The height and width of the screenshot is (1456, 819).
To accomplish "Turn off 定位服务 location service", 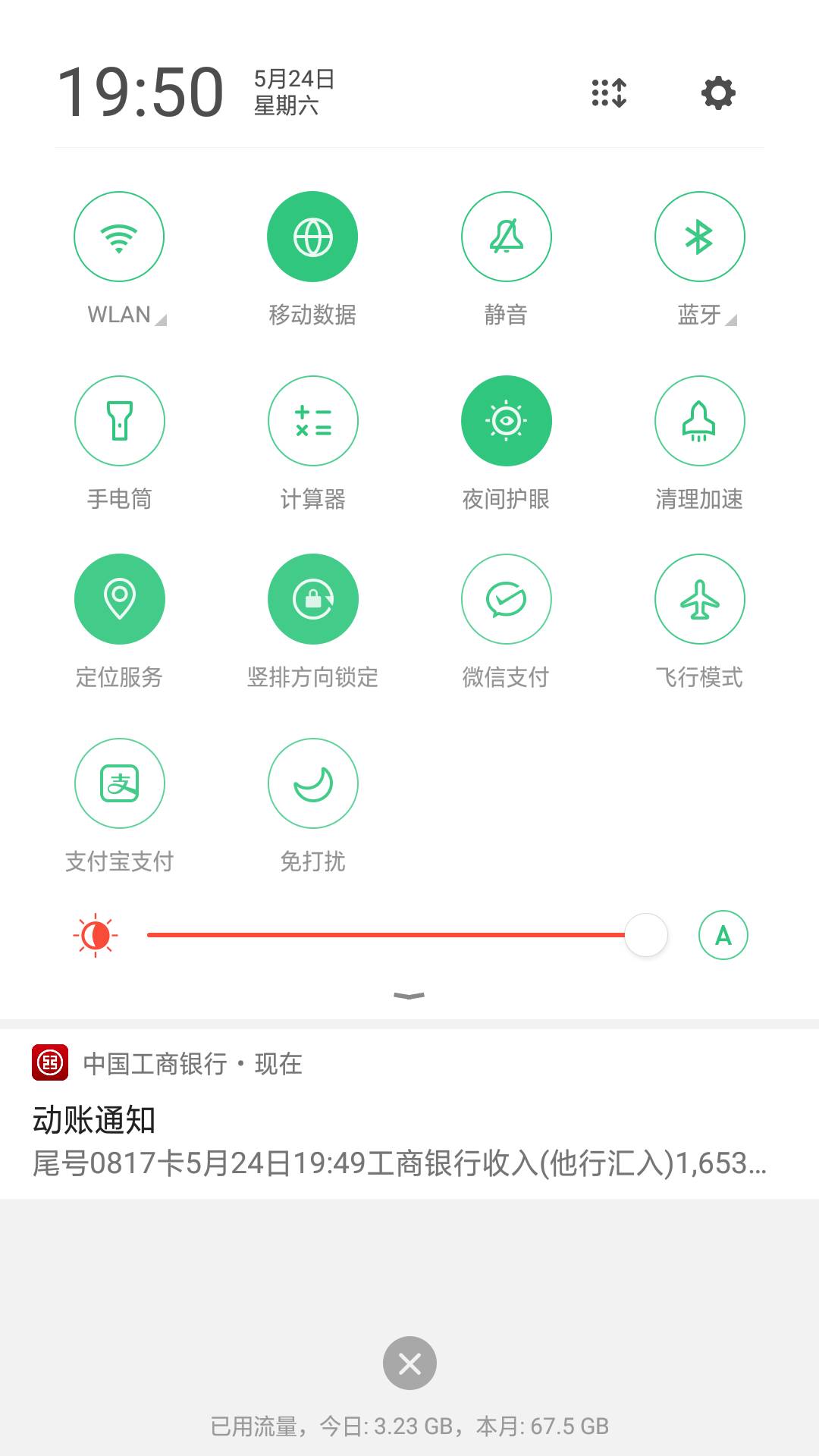I will click(120, 599).
